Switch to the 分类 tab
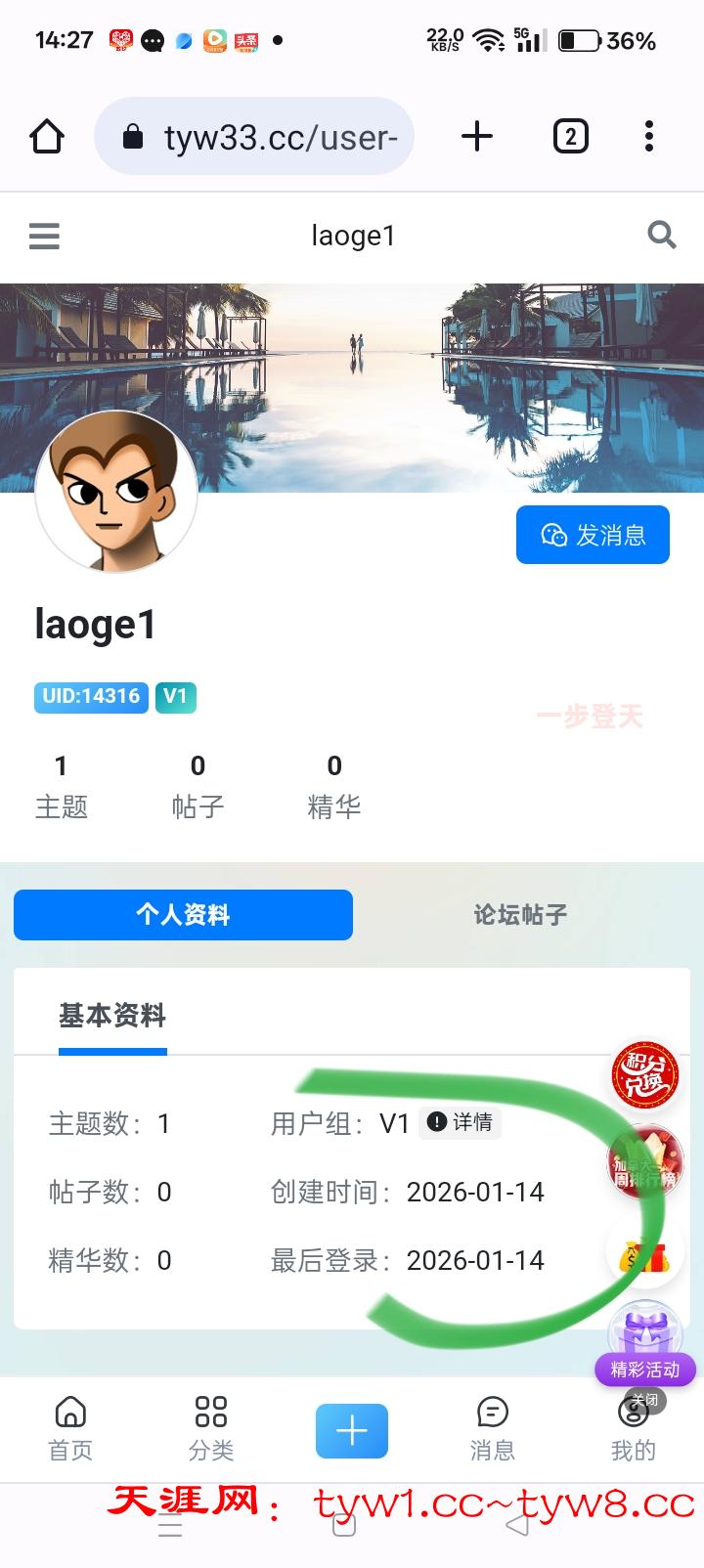Image resolution: width=704 pixels, height=1568 pixels. coord(211,1427)
